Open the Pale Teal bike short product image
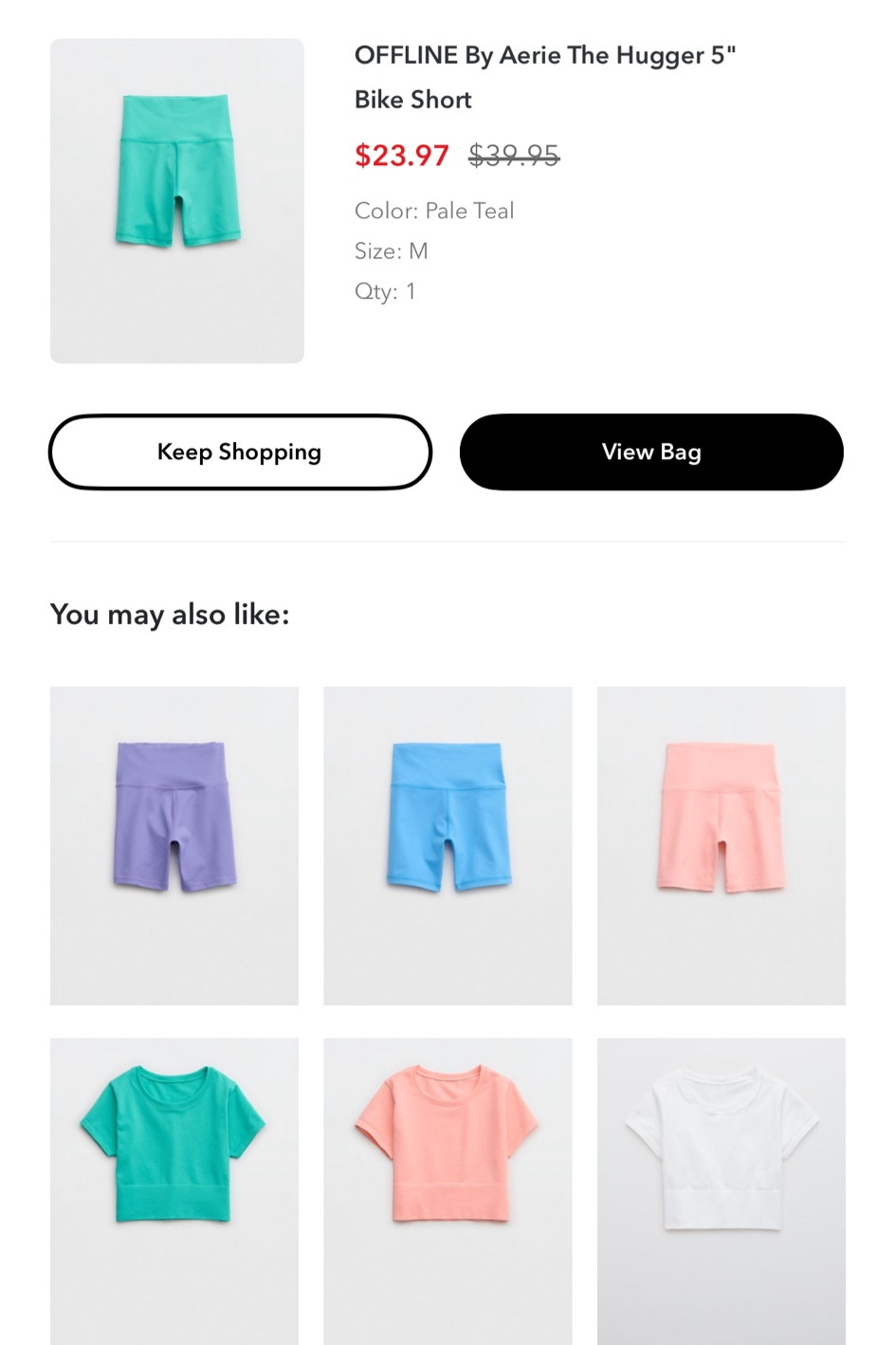896x1345 pixels. (x=177, y=200)
